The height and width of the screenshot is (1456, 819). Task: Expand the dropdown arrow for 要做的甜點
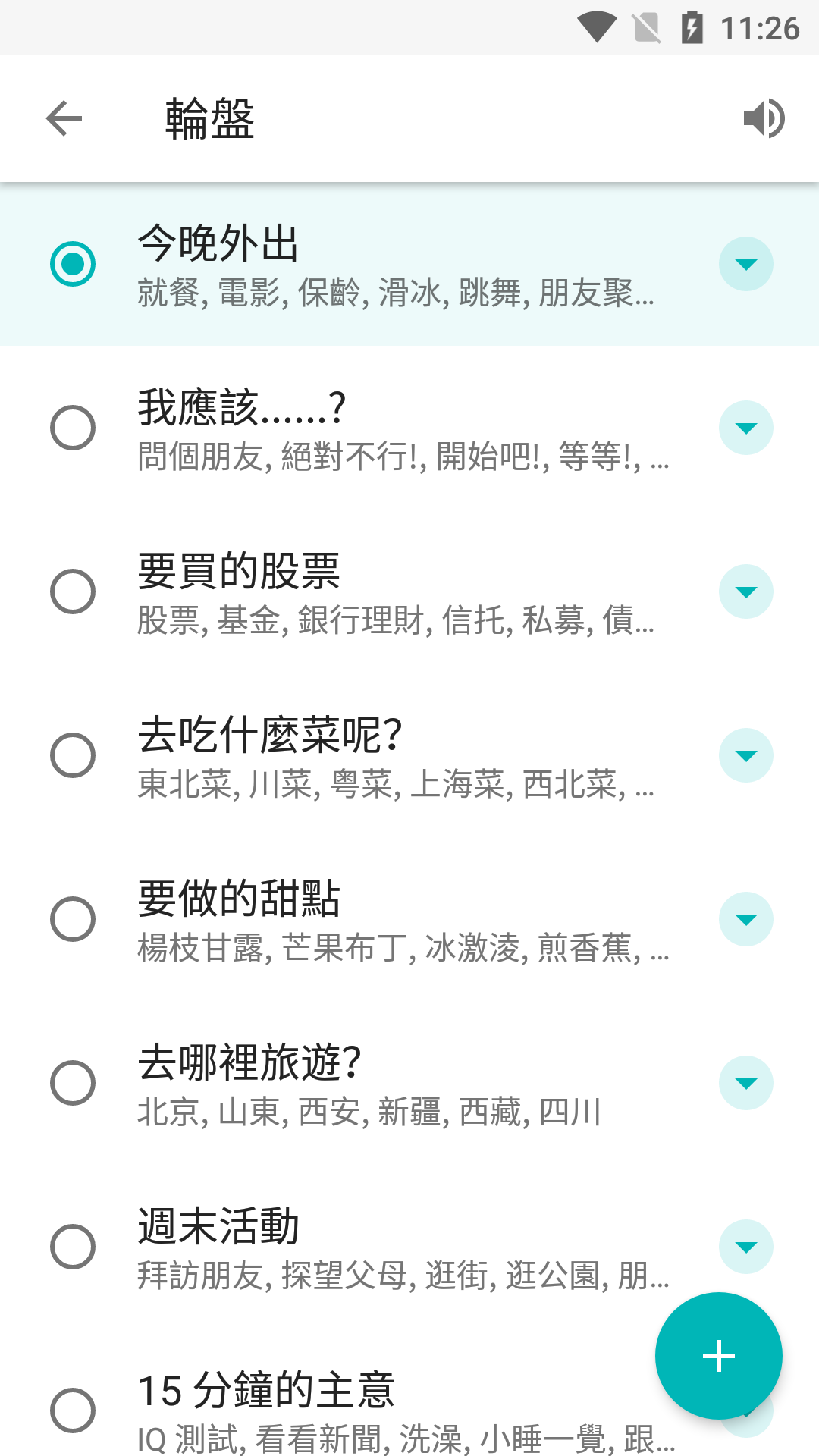click(746, 919)
